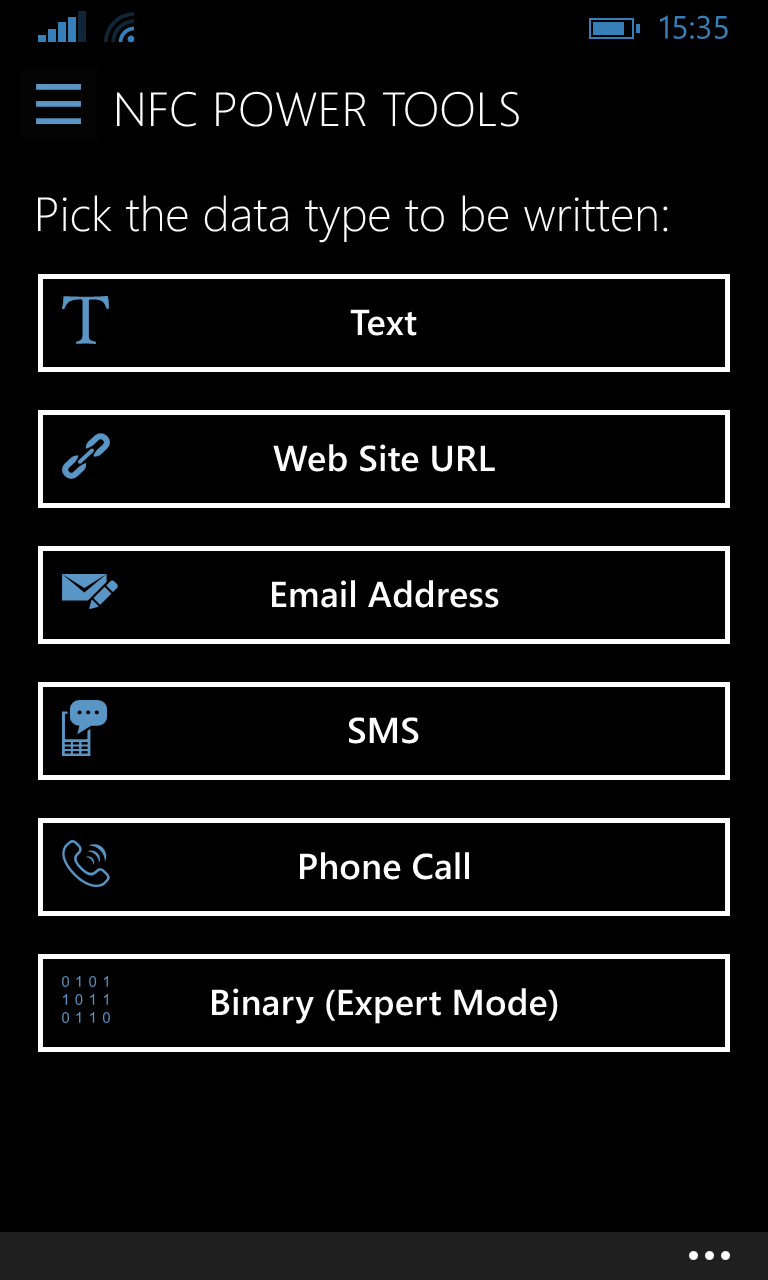Pick the Phone Call data type
This screenshot has width=768, height=1280.
click(383, 866)
